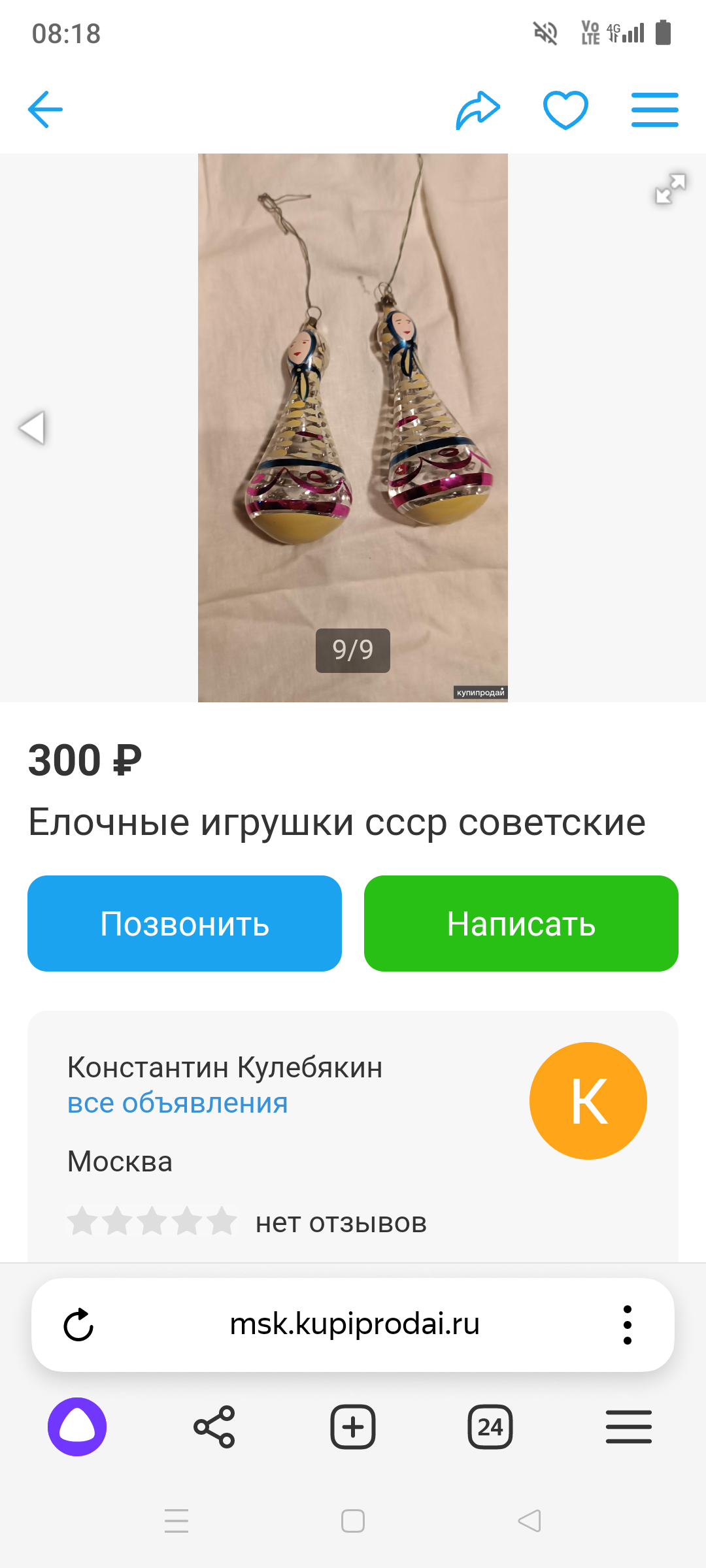The image size is (706, 1568).
Task: Show the previous product photo
Action: point(32,428)
